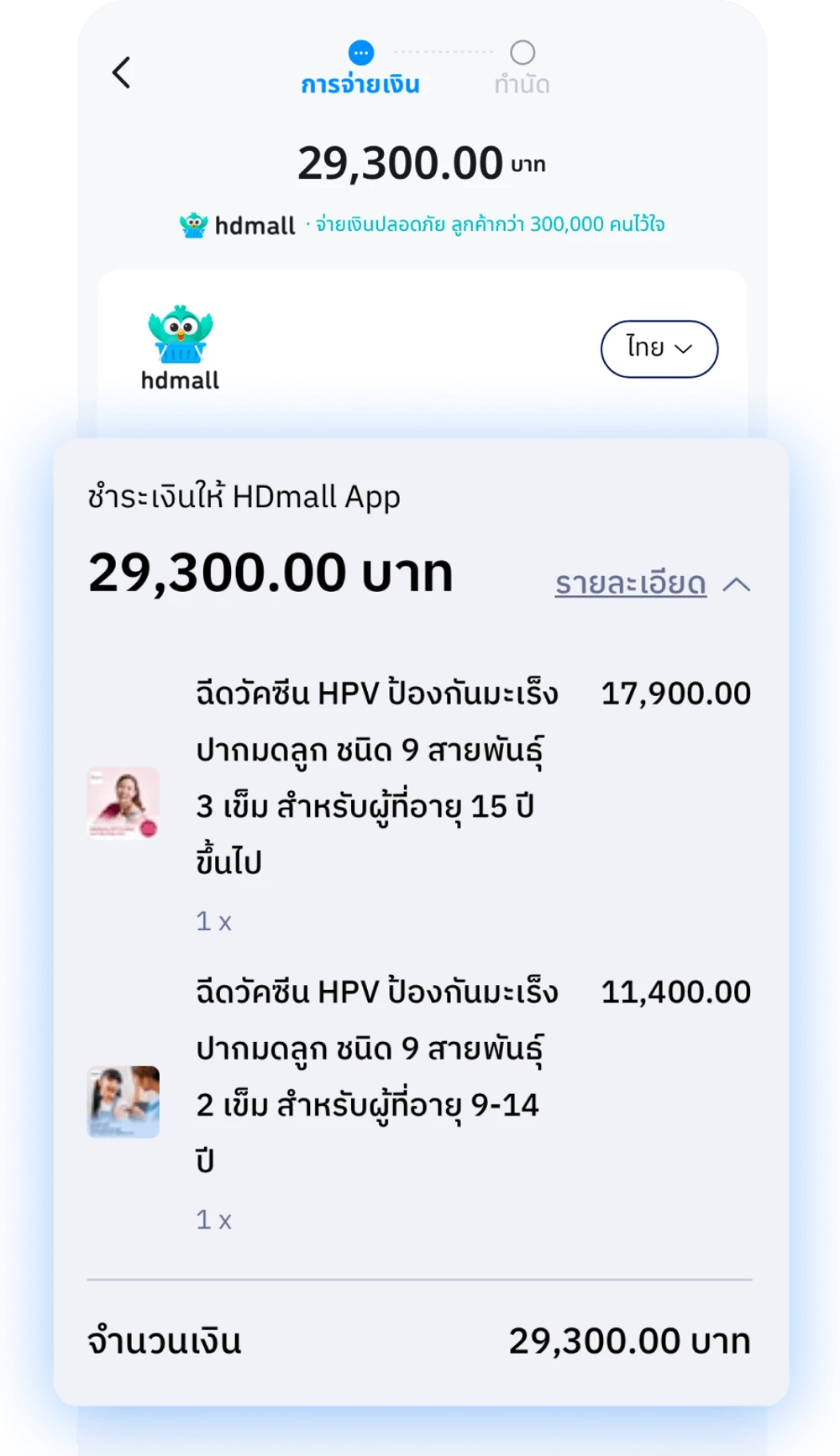Click the 1 x quantity label under the first item
840x1456 pixels.
point(214,921)
